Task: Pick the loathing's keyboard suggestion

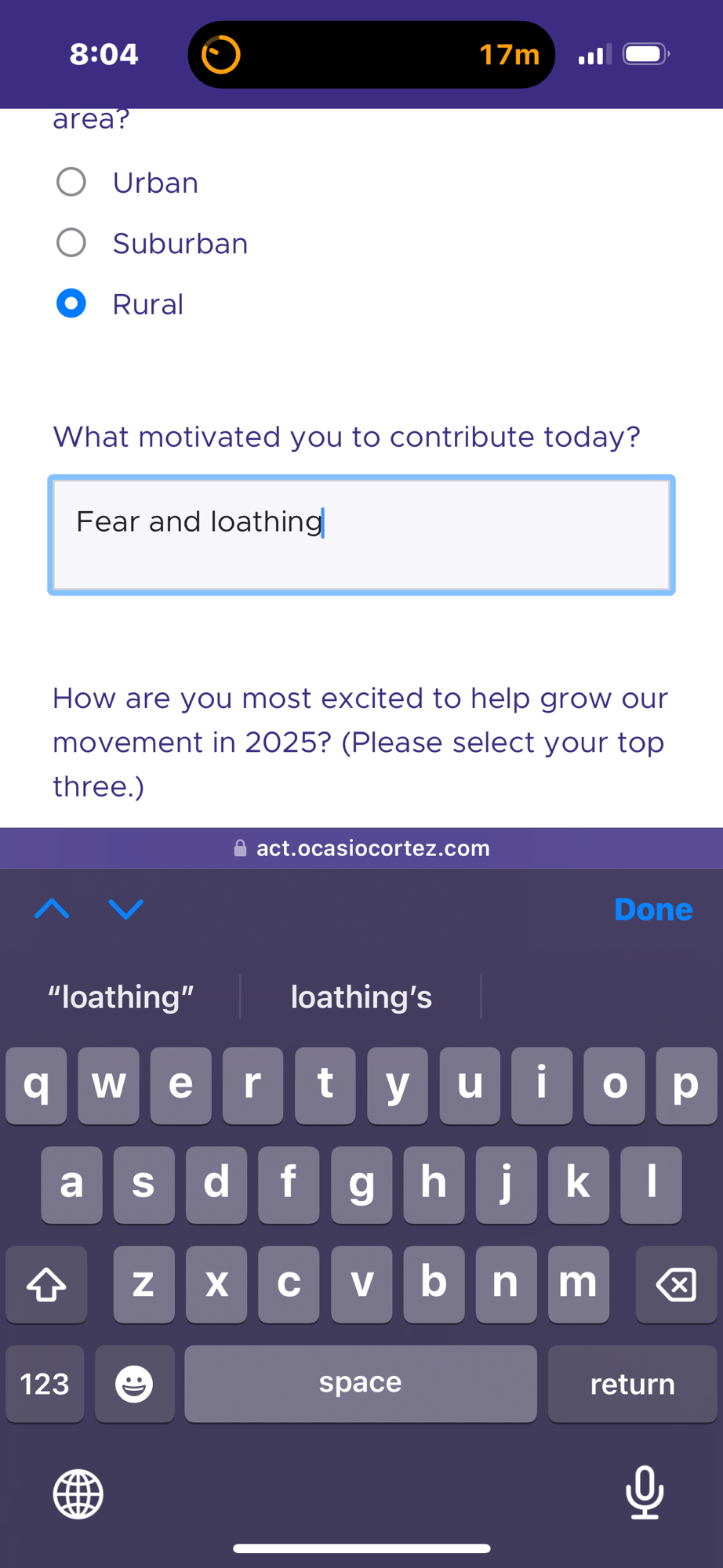Action: pos(361,997)
